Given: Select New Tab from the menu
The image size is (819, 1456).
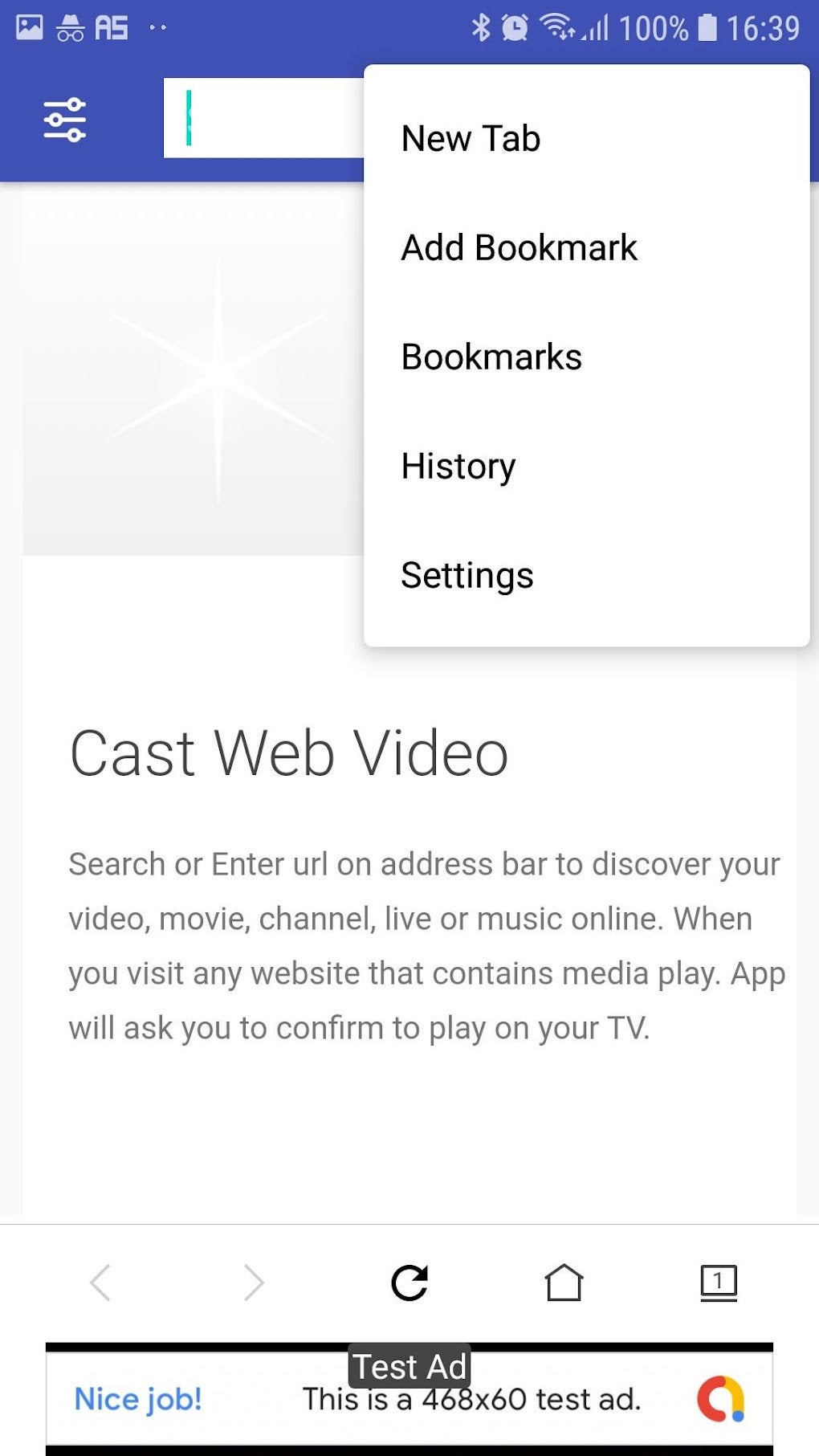Looking at the screenshot, I should tap(470, 138).
